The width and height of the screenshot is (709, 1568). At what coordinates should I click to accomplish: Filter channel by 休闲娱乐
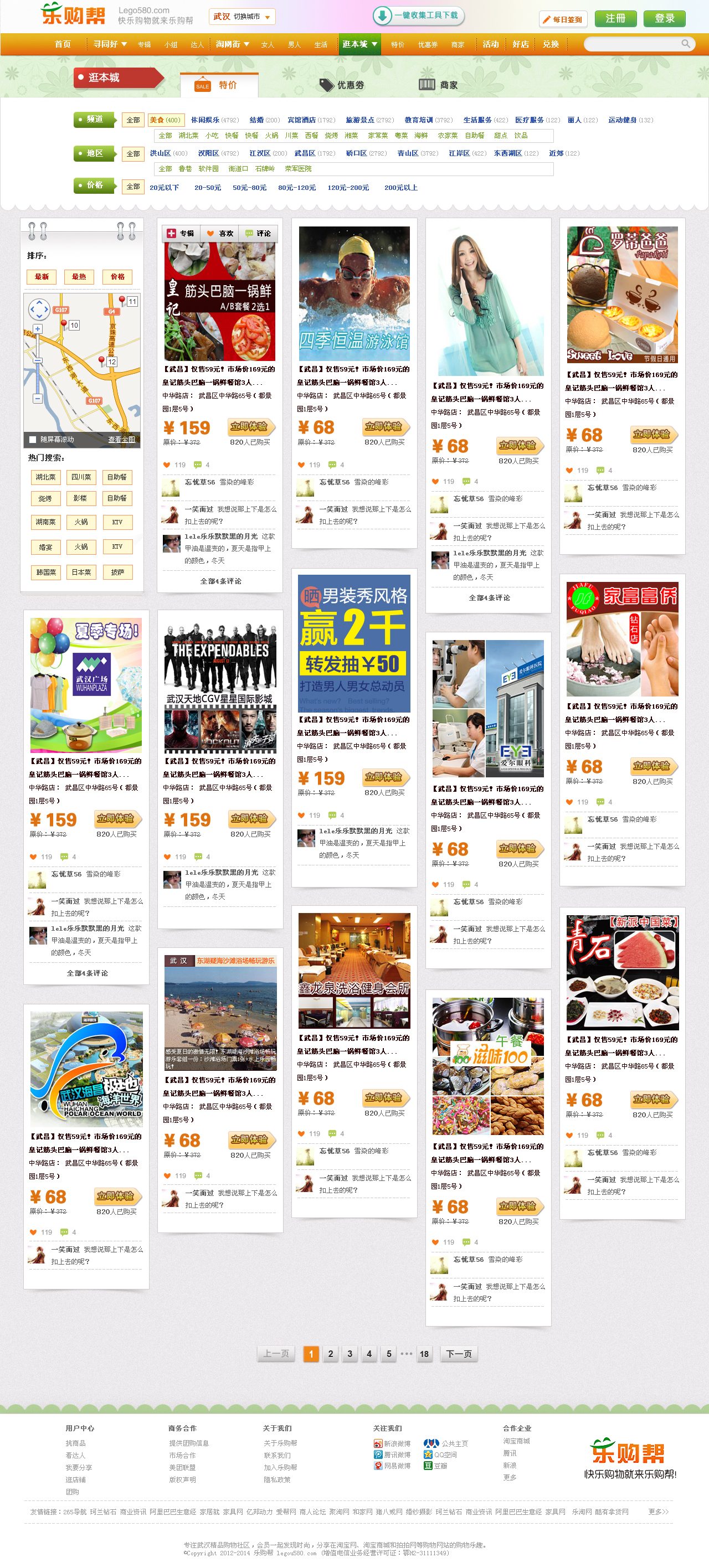tap(205, 120)
